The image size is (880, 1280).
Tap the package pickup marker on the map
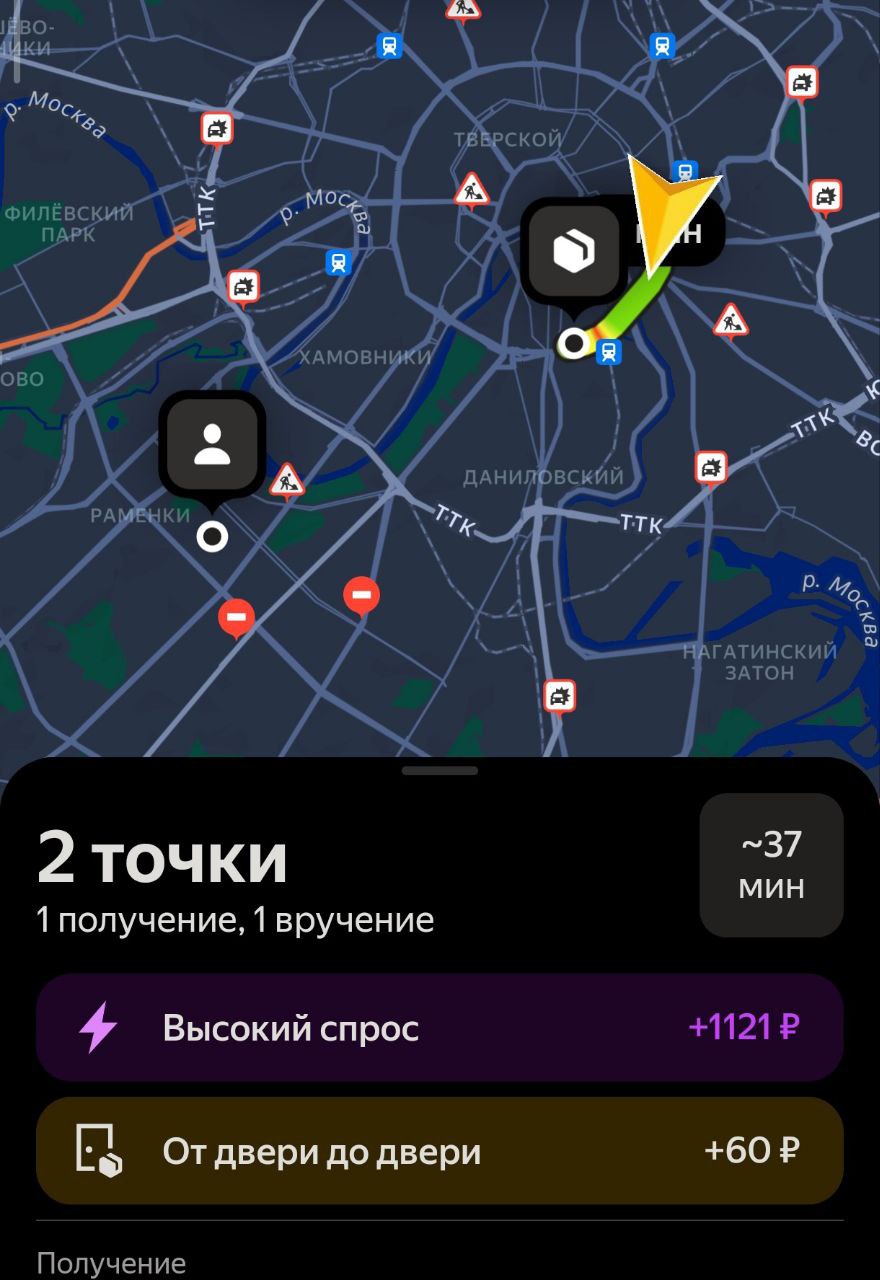(574, 253)
